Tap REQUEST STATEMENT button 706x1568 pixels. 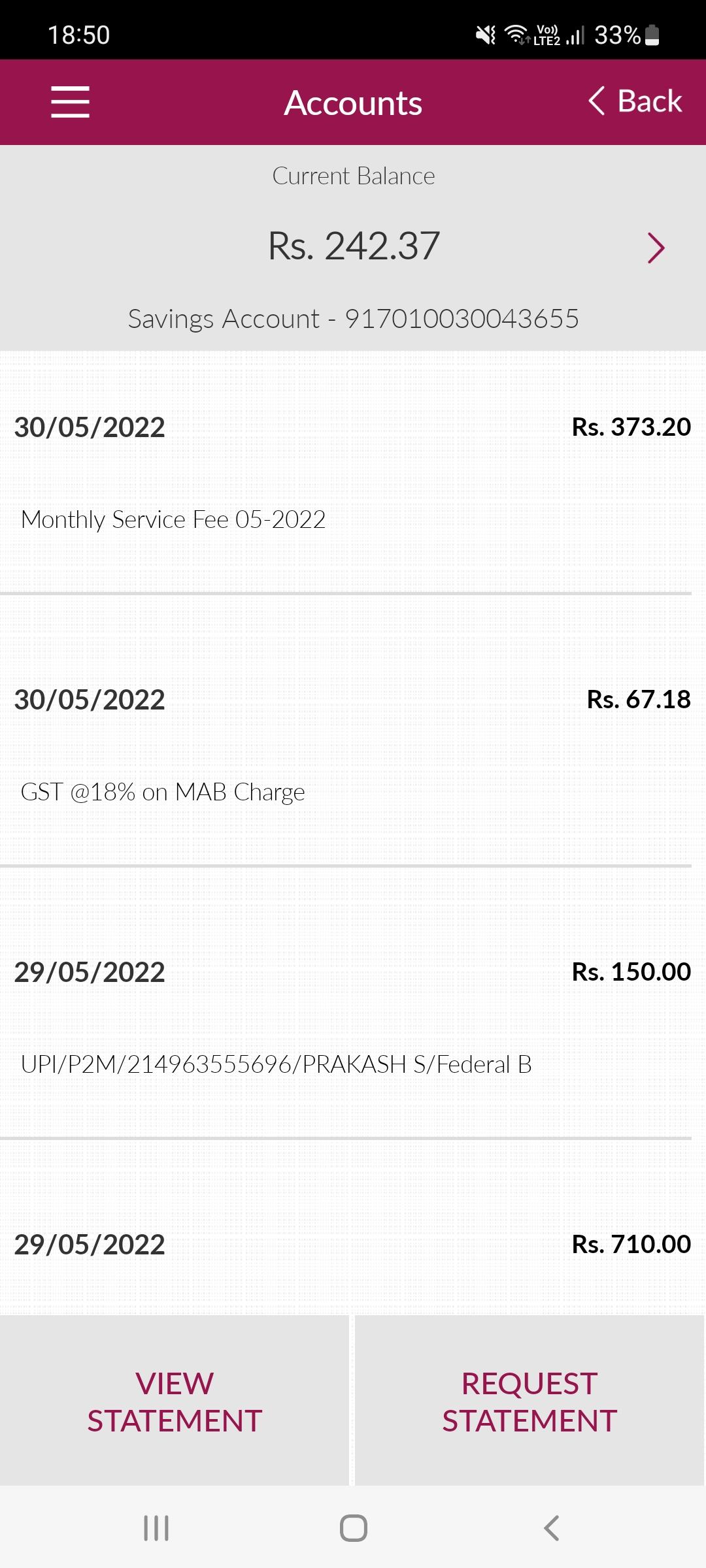529,1401
